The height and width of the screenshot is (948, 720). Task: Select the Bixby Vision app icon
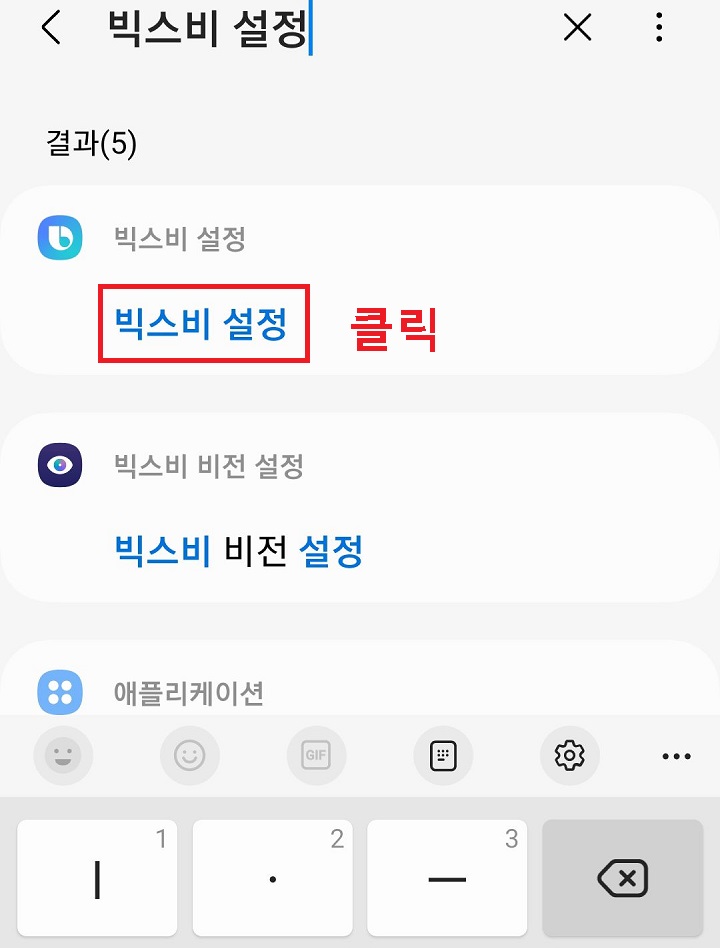[x=58, y=465]
